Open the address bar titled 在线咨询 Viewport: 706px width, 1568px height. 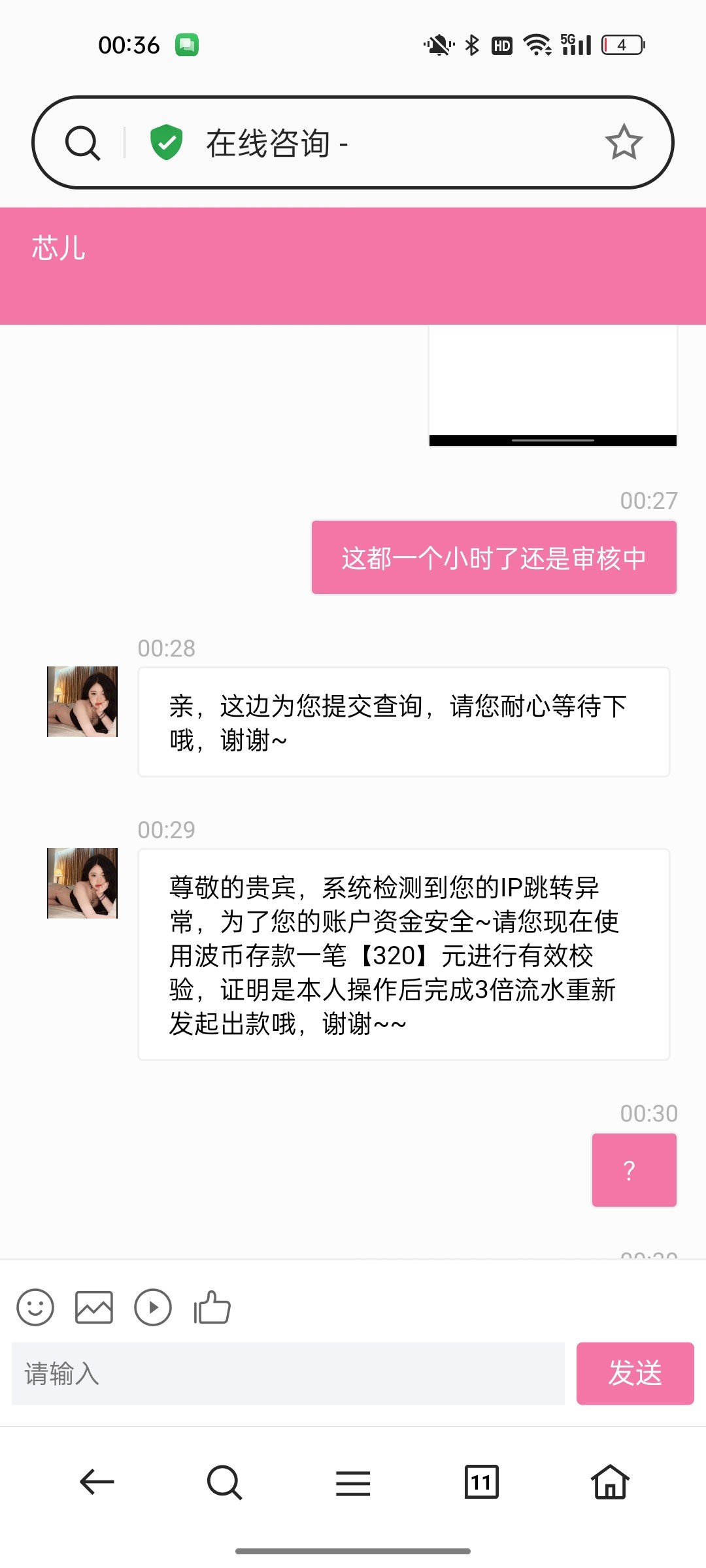pyautogui.click(x=366, y=143)
